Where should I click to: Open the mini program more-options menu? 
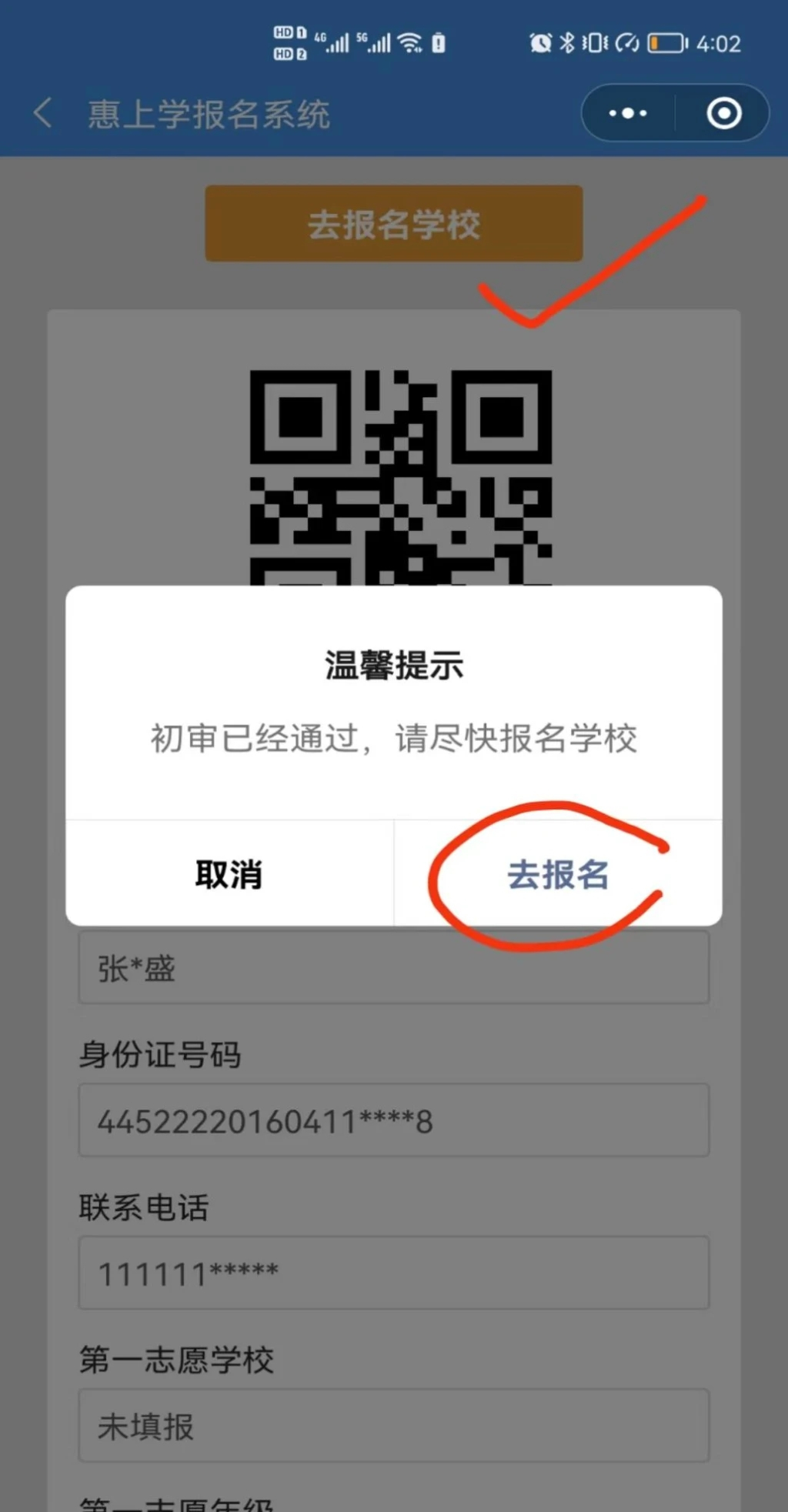628,113
